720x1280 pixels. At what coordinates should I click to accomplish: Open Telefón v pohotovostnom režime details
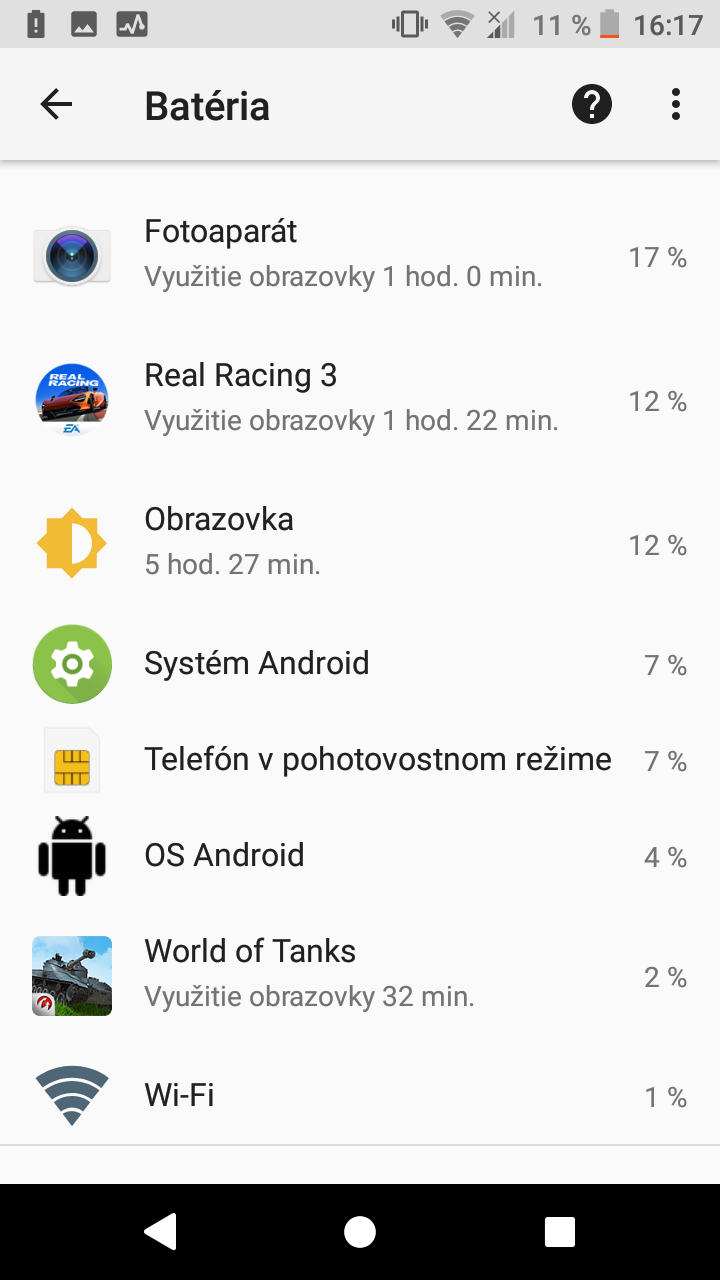(x=360, y=760)
